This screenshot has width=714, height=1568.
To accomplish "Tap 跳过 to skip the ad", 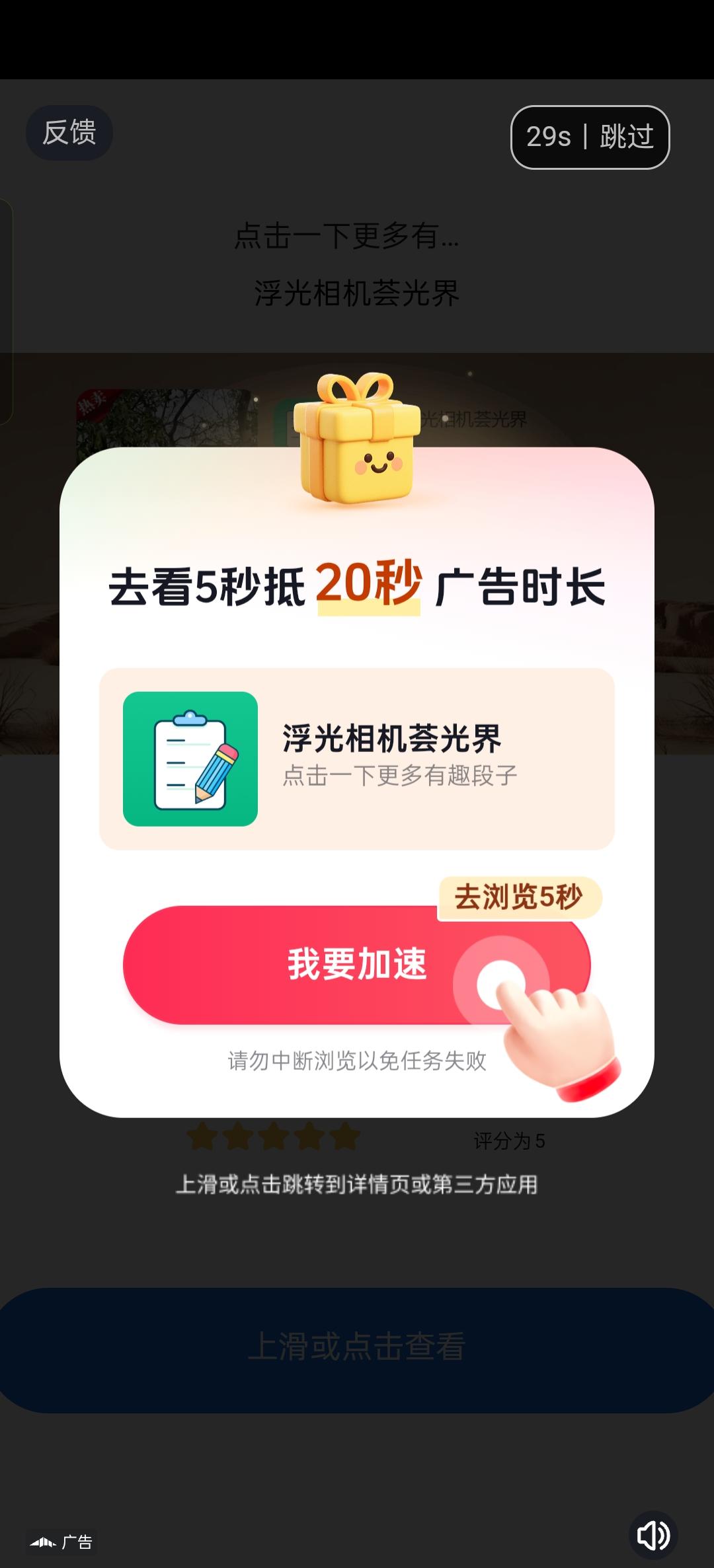I will (x=625, y=136).
